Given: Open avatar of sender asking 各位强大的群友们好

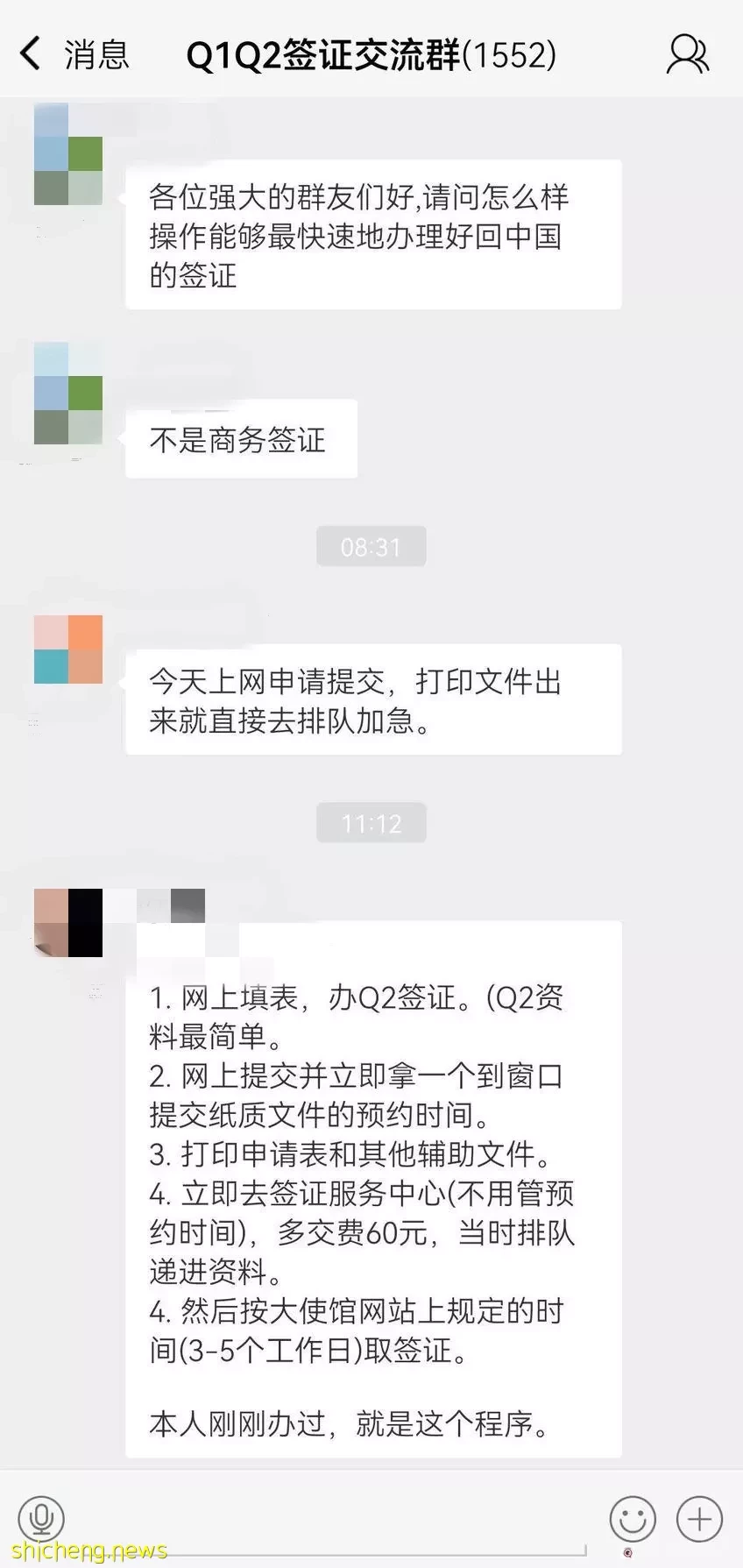Looking at the screenshot, I should tap(68, 155).
